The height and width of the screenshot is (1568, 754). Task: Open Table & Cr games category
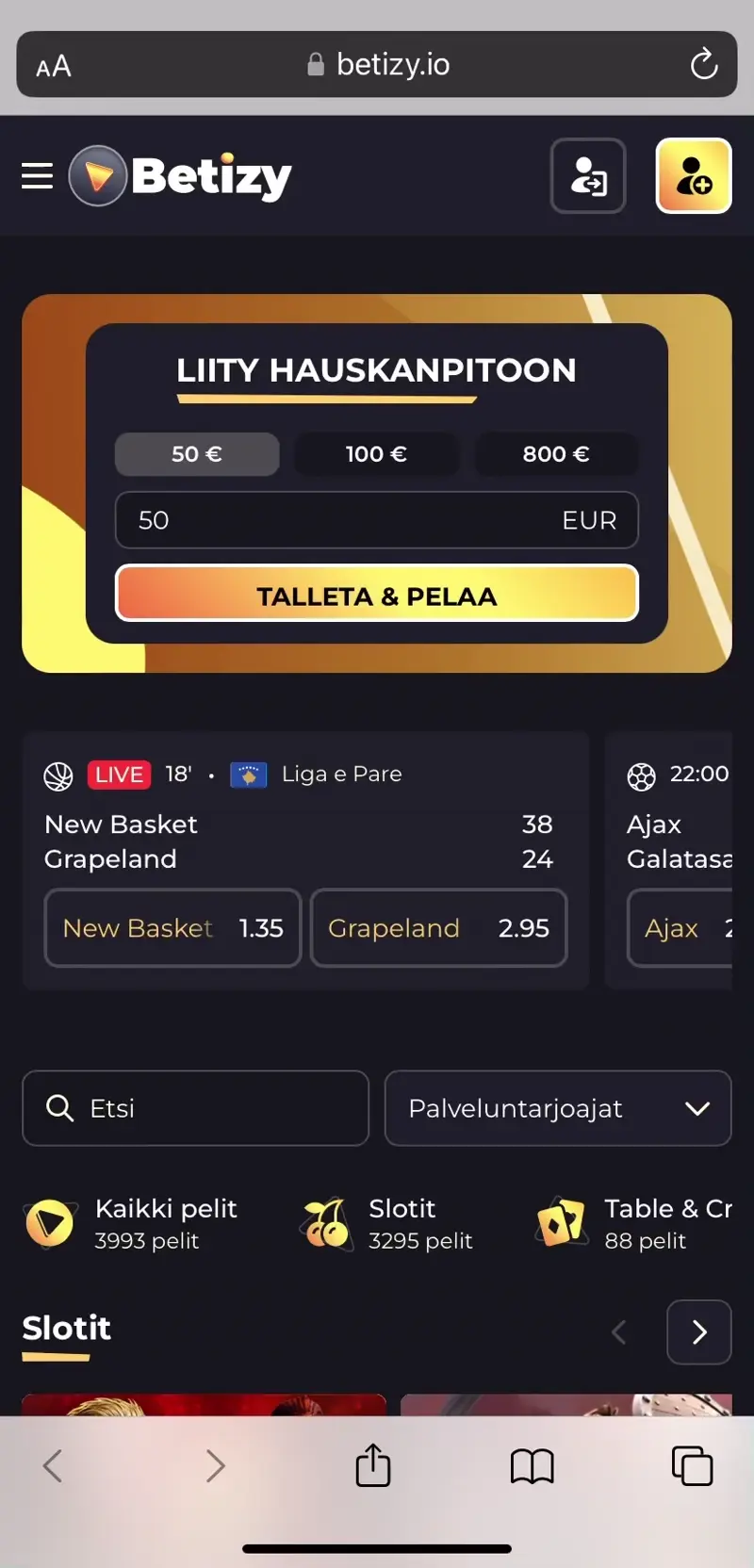(633, 1223)
